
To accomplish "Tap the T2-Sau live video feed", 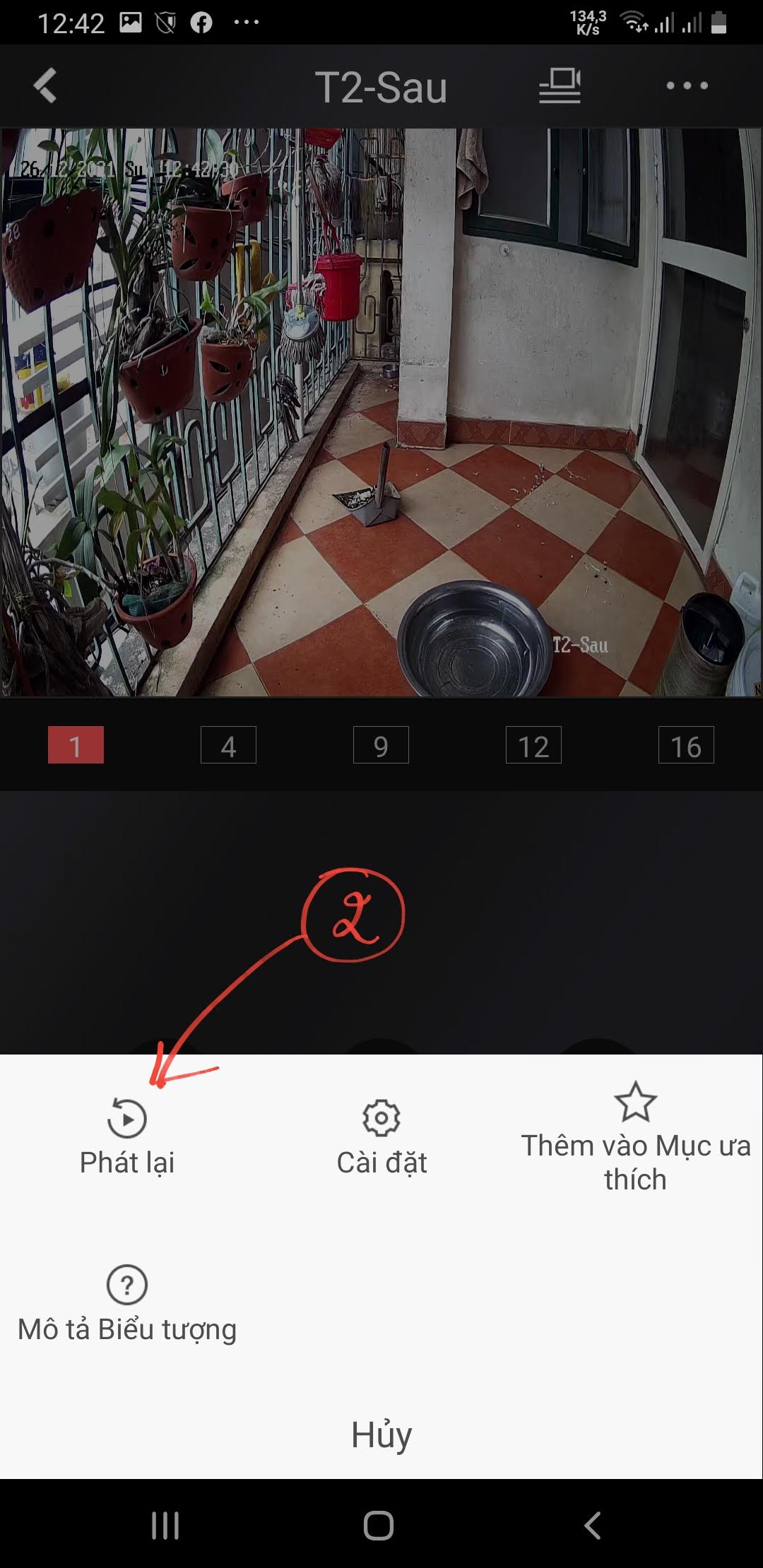I will [x=381, y=412].
